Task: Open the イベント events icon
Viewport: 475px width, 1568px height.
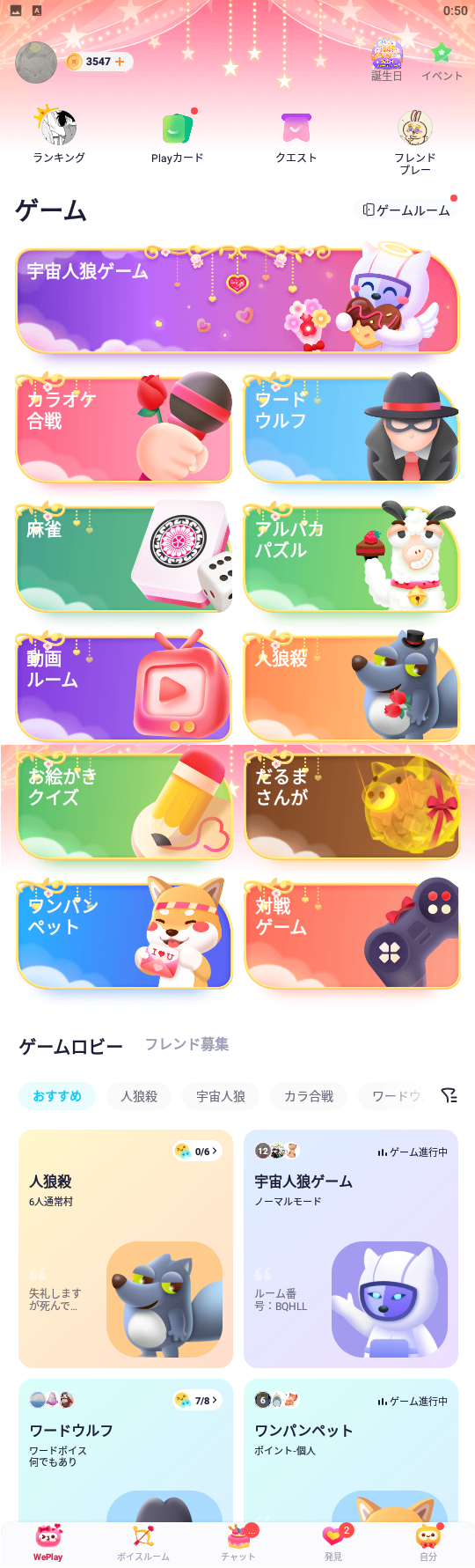Action: 442,60
